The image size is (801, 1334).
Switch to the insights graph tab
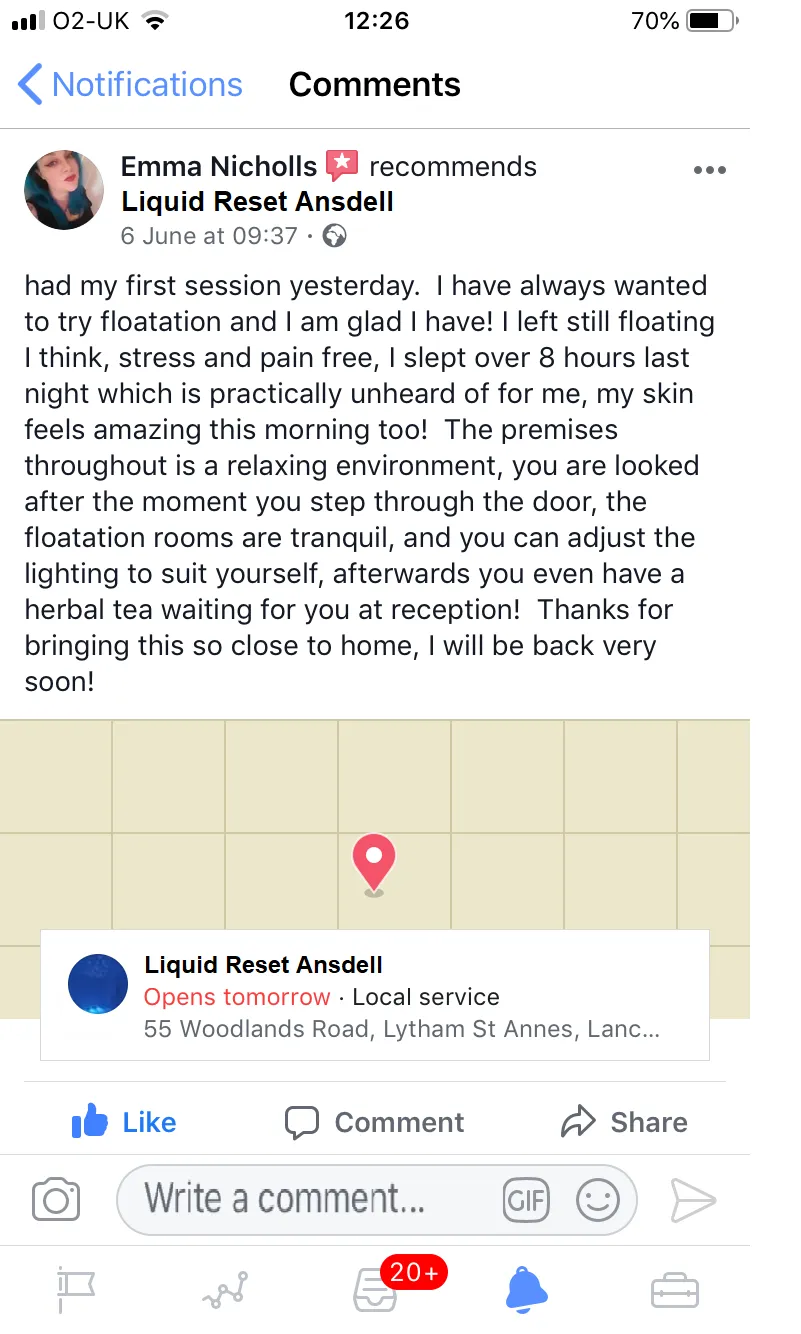tap(225, 1290)
